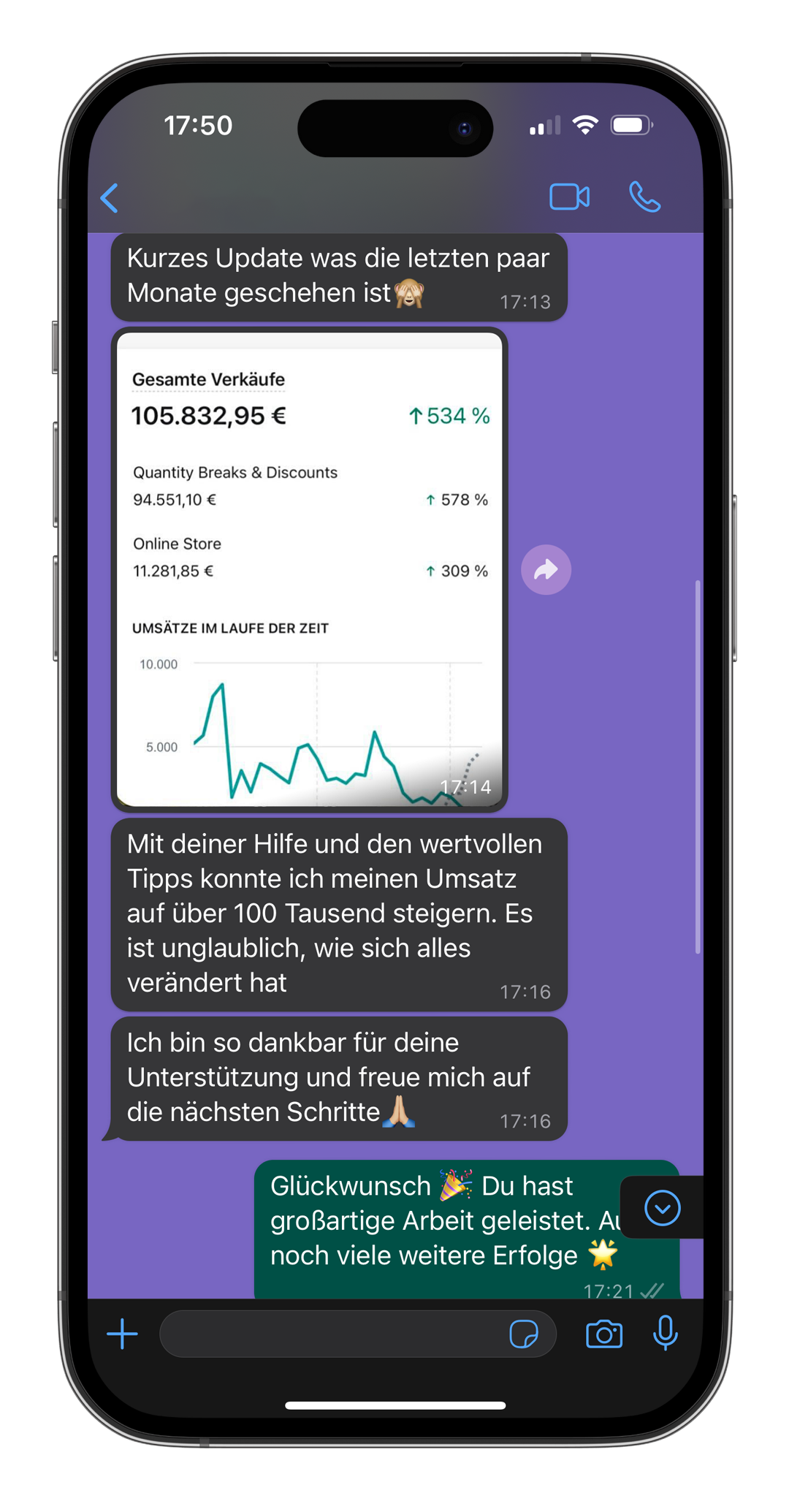Forward the sales screenshot image

[x=546, y=570]
